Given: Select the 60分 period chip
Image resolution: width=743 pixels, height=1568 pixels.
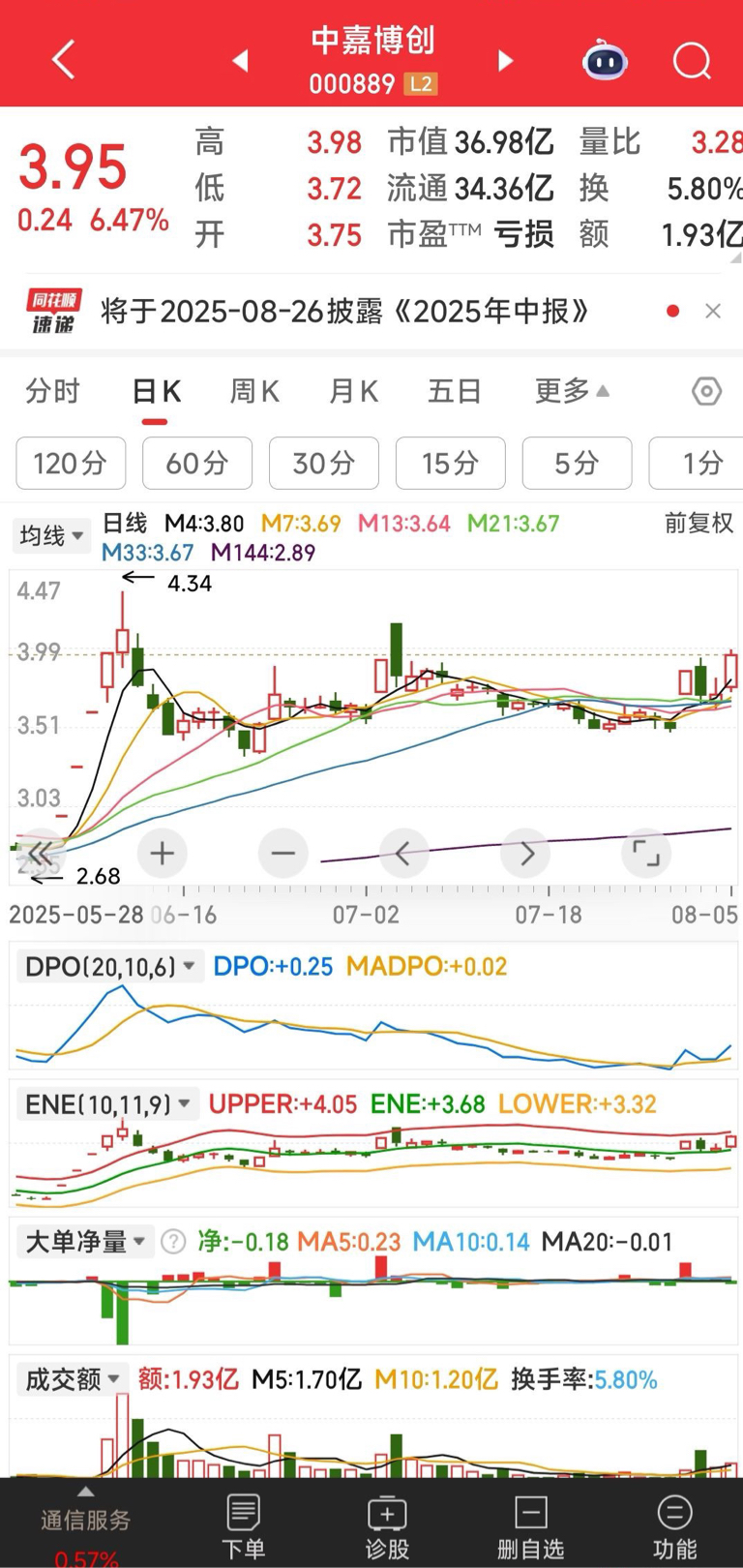Looking at the screenshot, I should (x=197, y=463).
